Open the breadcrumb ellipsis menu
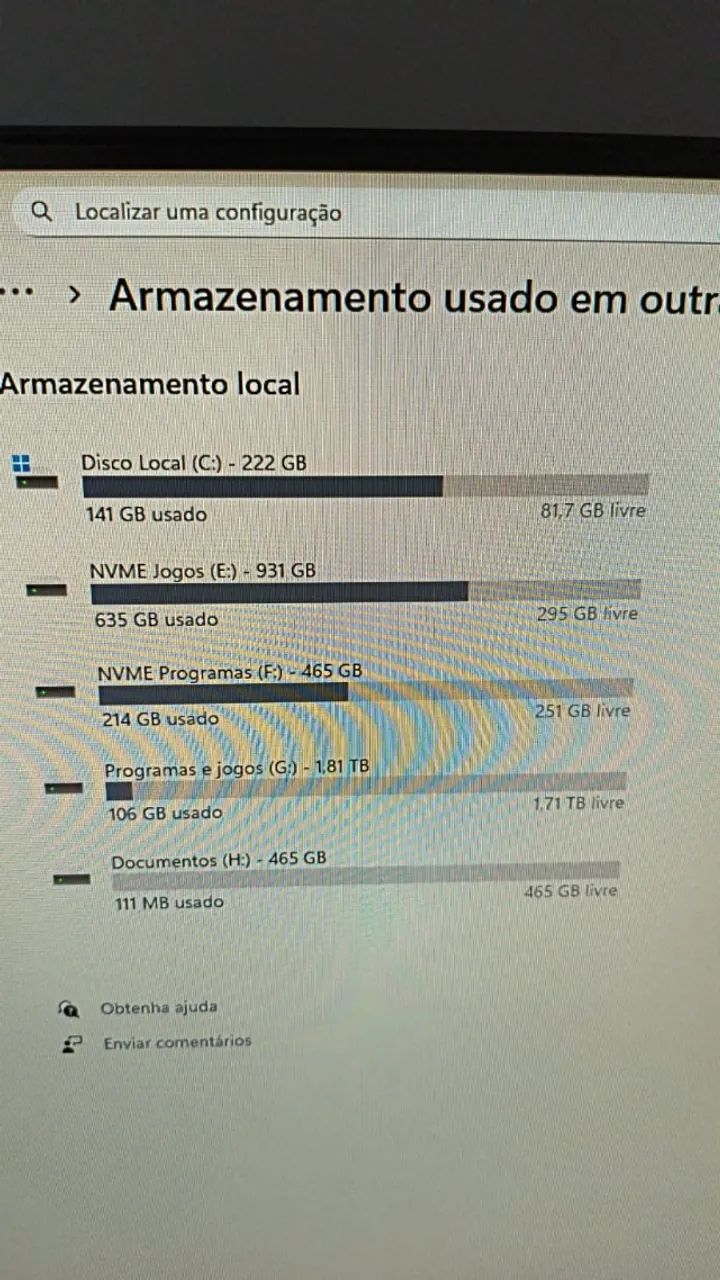This screenshot has height=1280, width=720. point(17,293)
